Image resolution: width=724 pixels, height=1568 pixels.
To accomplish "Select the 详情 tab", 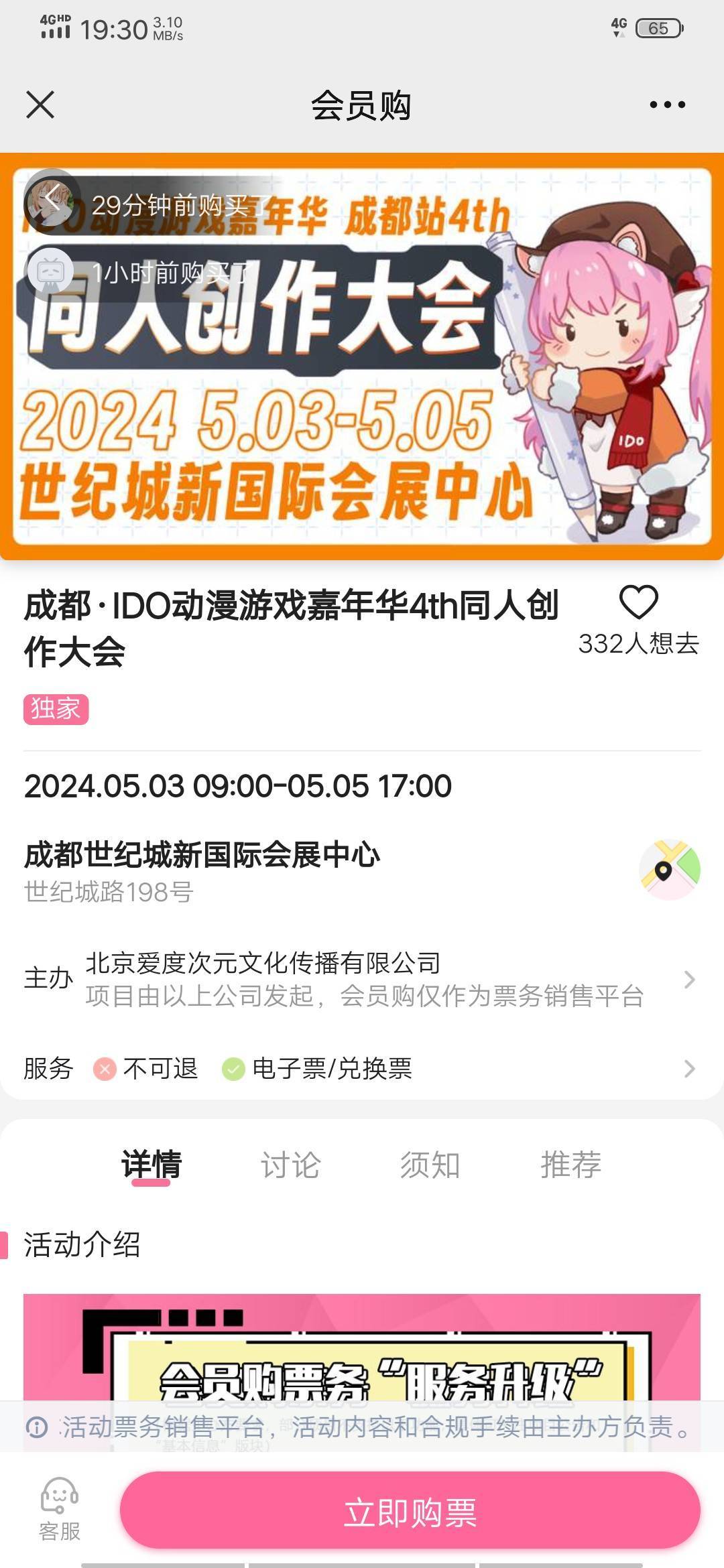I will tap(152, 1165).
